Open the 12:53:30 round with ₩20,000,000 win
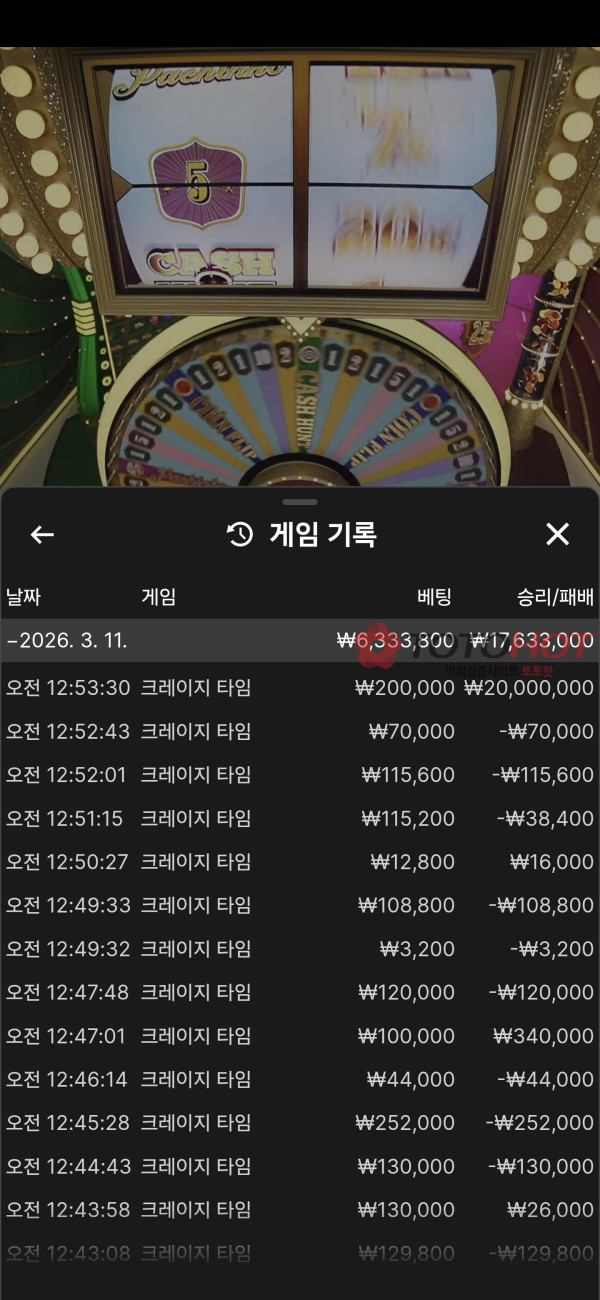The width and height of the screenshot is (600, 1300). (x=300, y=688)
